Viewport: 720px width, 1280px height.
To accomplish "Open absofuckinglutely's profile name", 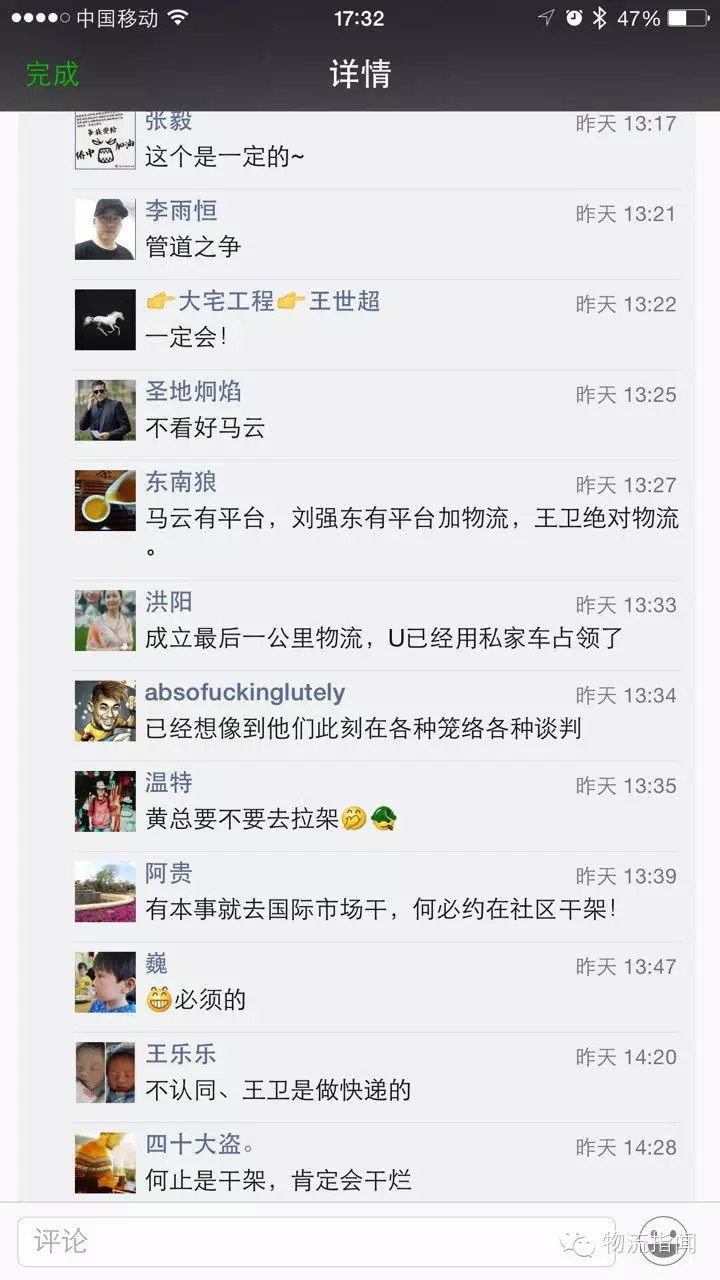I will [245, 692].
